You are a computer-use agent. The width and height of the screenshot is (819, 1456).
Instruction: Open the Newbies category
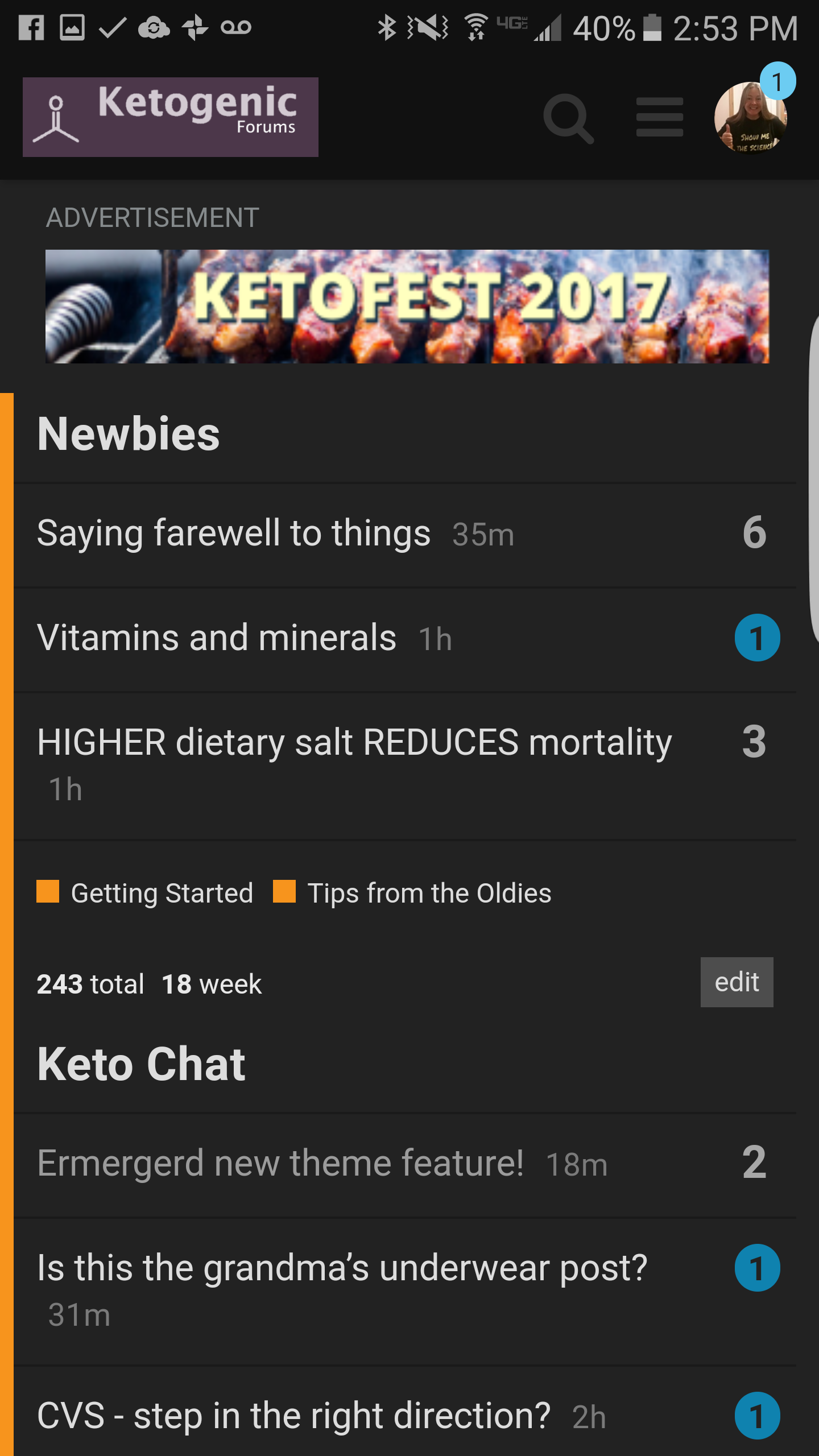coord(129,434)
